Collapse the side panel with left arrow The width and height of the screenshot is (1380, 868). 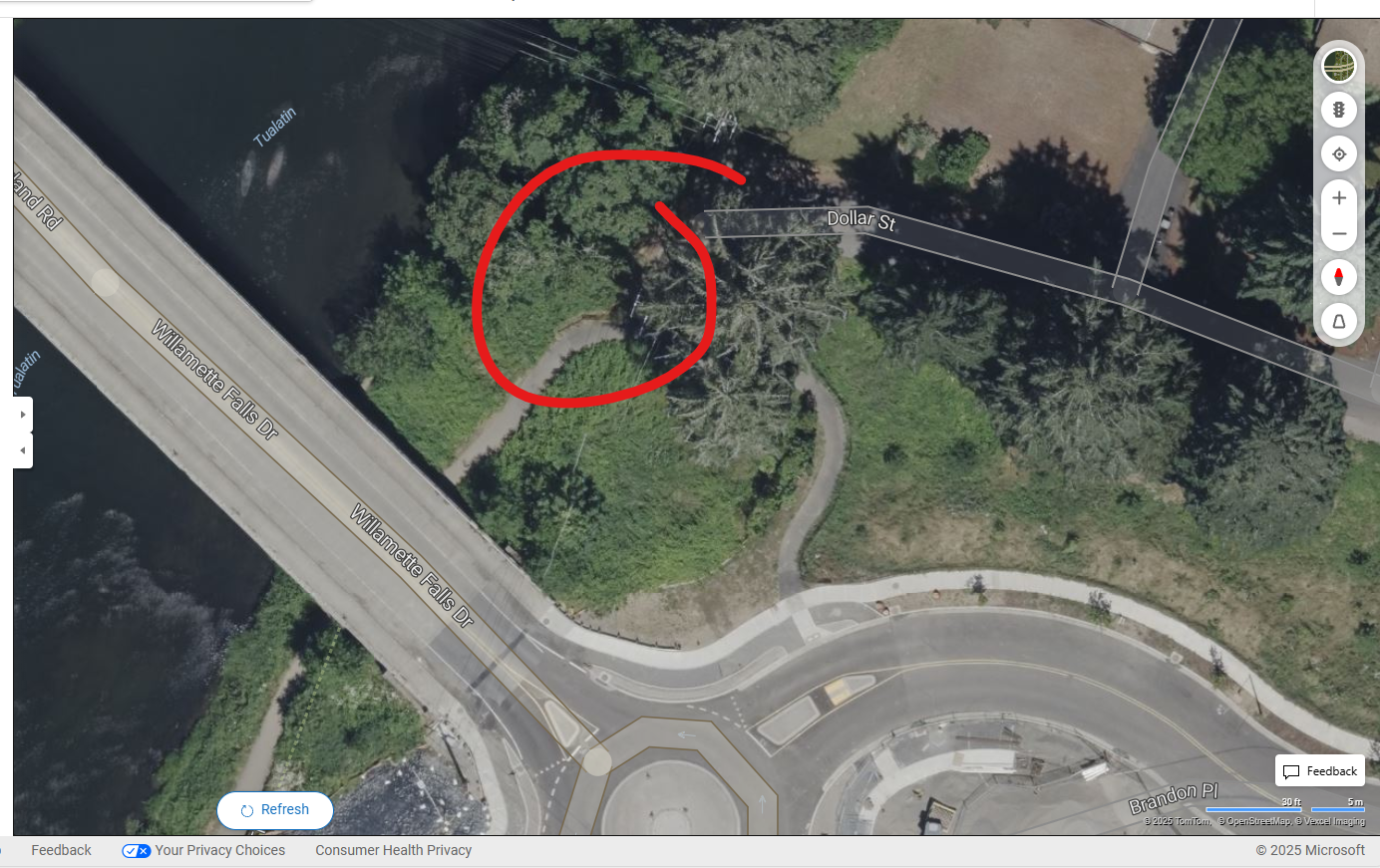pyautogui.click(x=23, y=450)
